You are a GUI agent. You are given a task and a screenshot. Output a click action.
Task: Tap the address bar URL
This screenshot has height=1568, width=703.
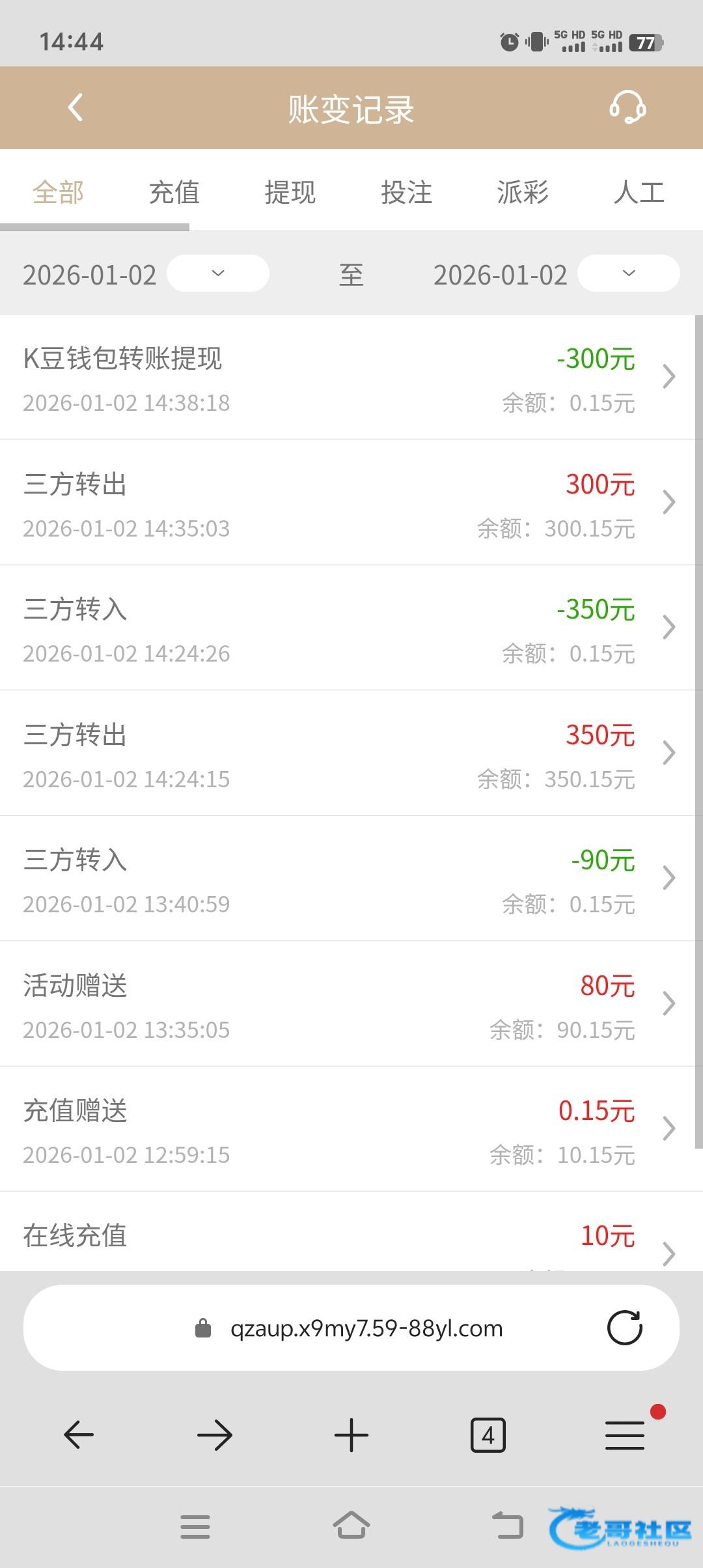(x=366, y=1328)
